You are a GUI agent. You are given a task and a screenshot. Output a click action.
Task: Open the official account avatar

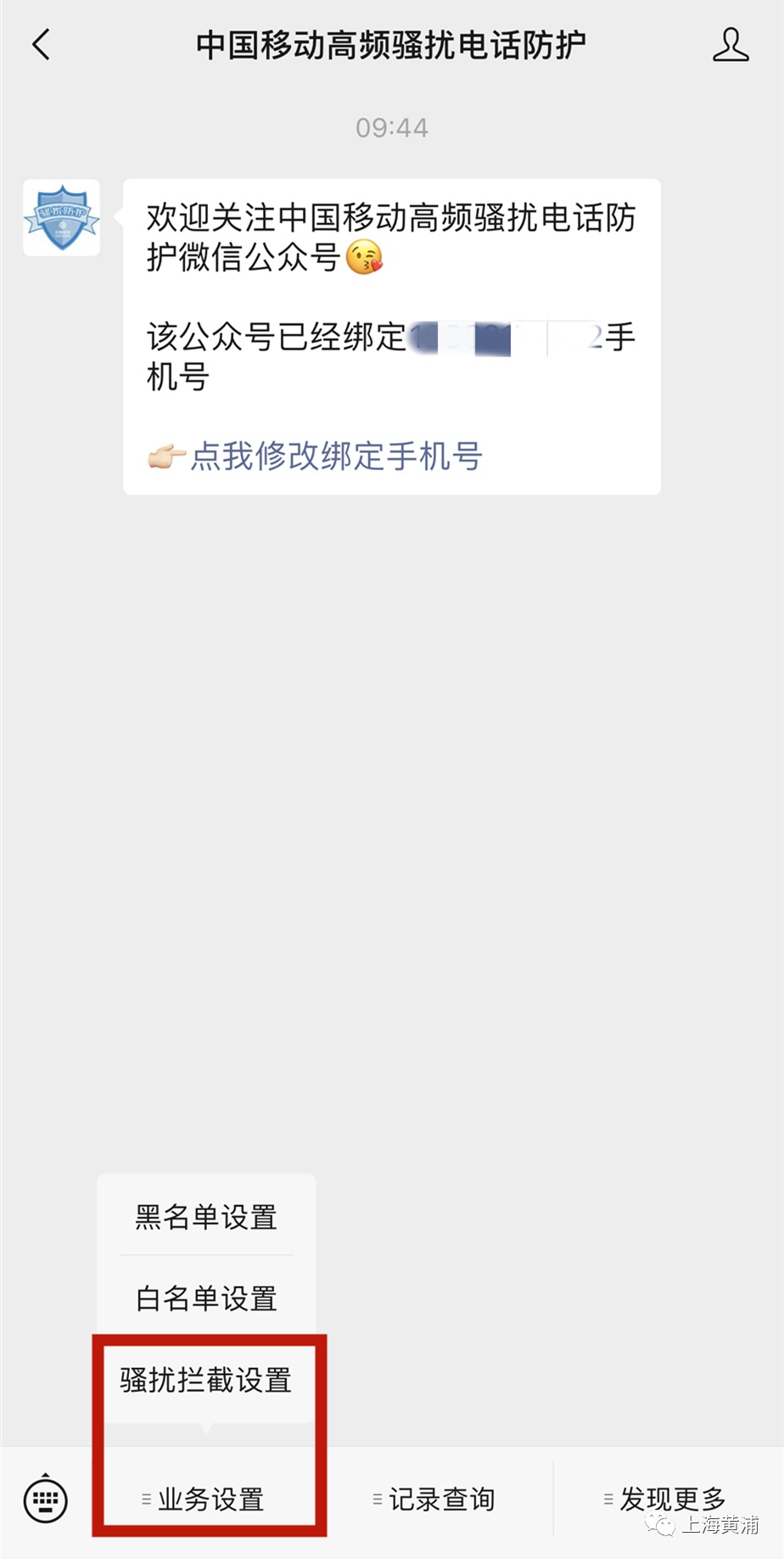(61, 217)
